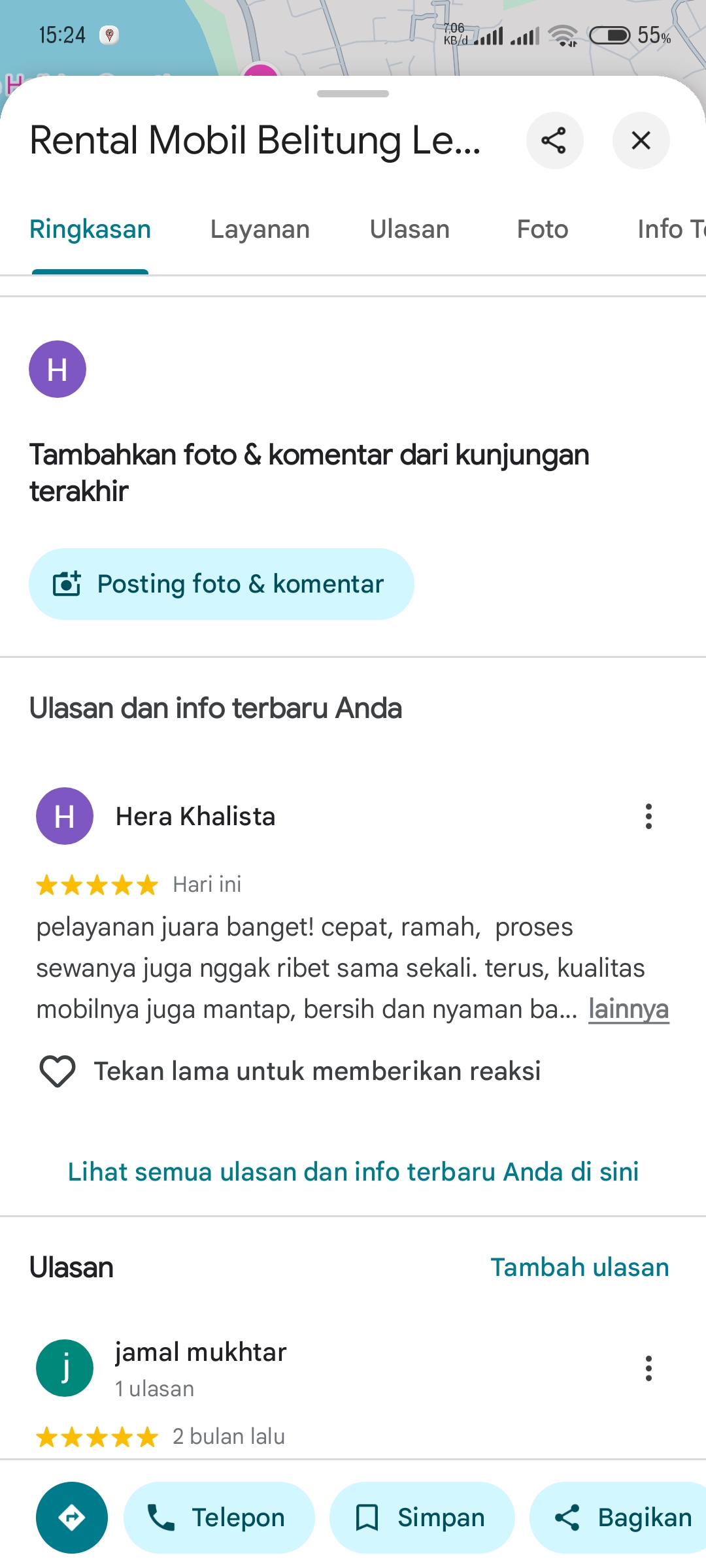Tap the Bagikan button at the bottom
Viewport: 706px width, 1568px height.
coord(621,1517)
